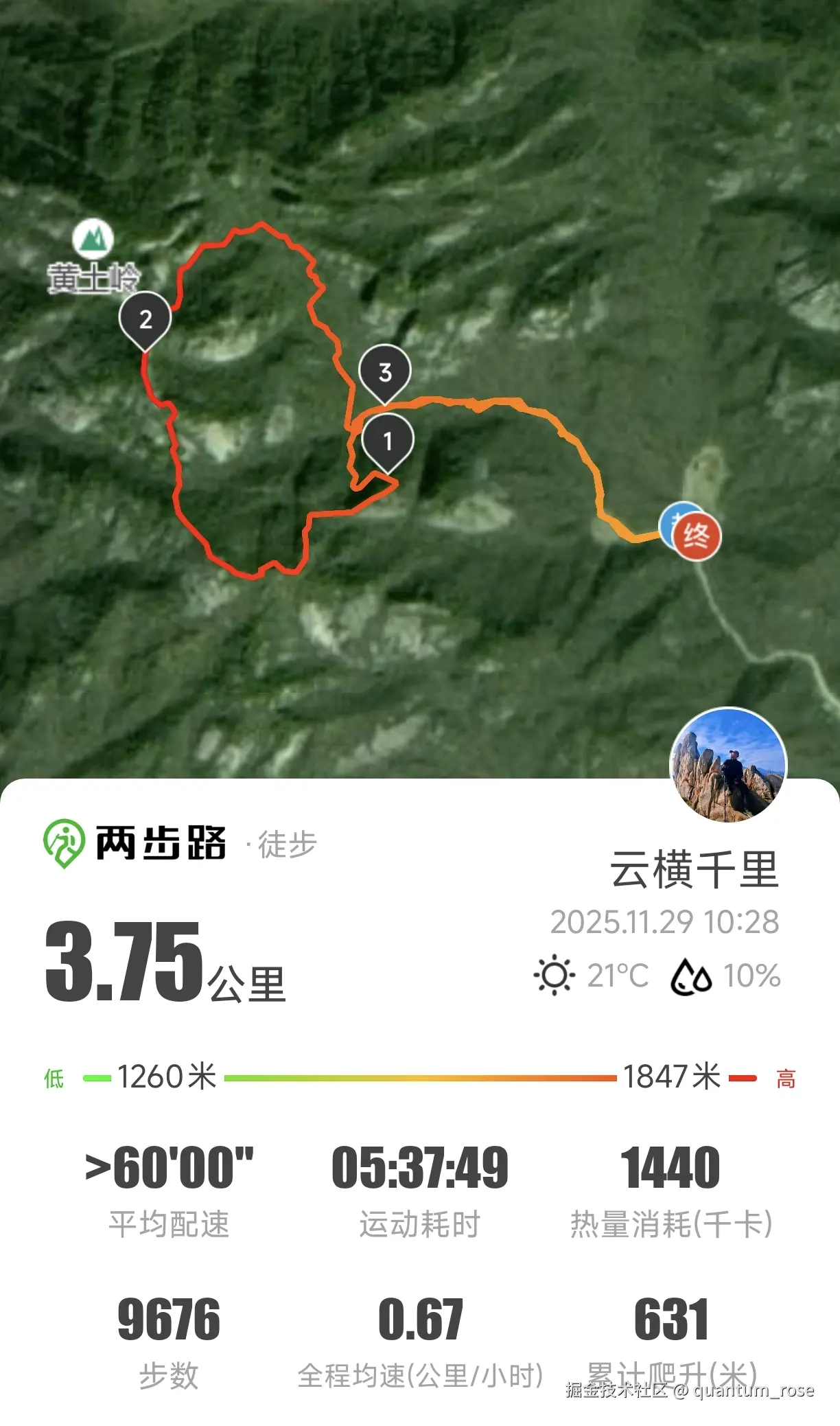Image resolution: width=840 pixels, height=1426 pixels.
Task: Toggle waypoint marker 2 near 黄土岭
Action: (x=146, y=319)
